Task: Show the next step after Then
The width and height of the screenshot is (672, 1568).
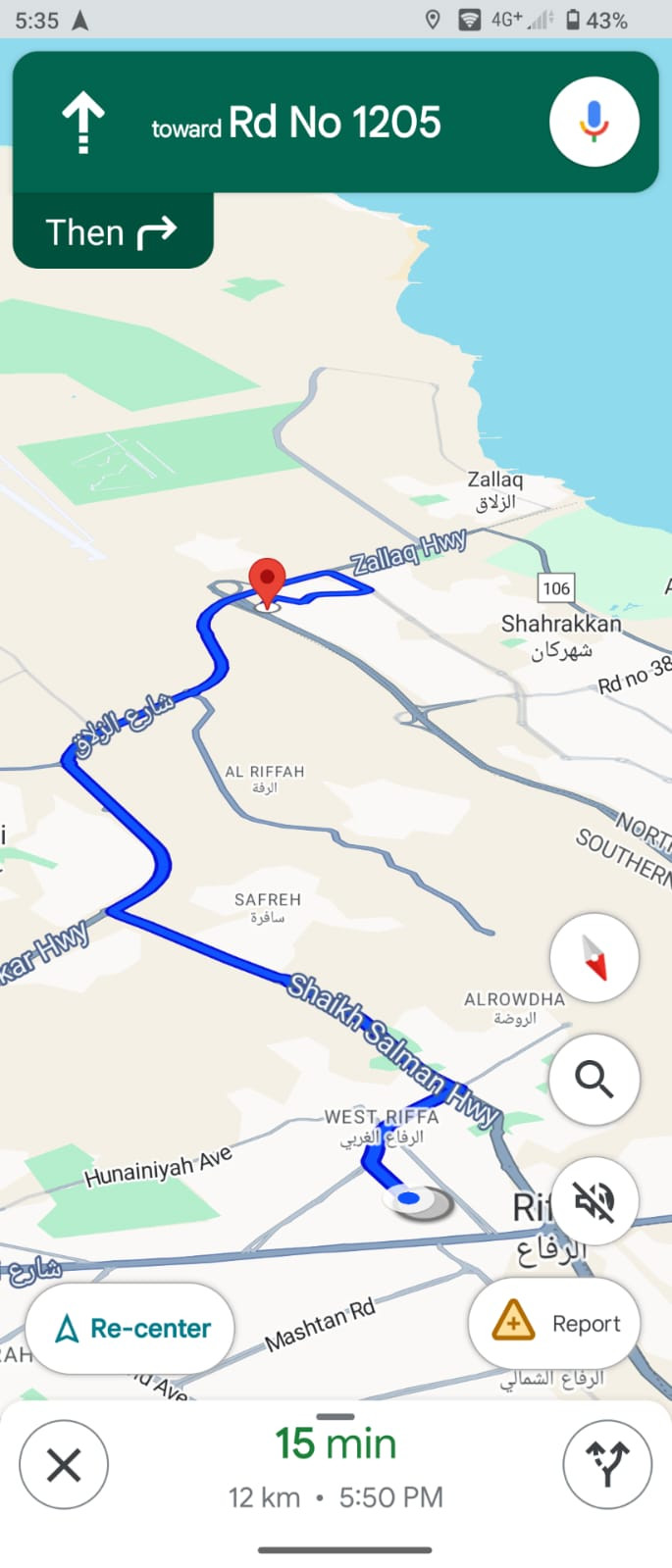Action: click(x=112, y=232)
